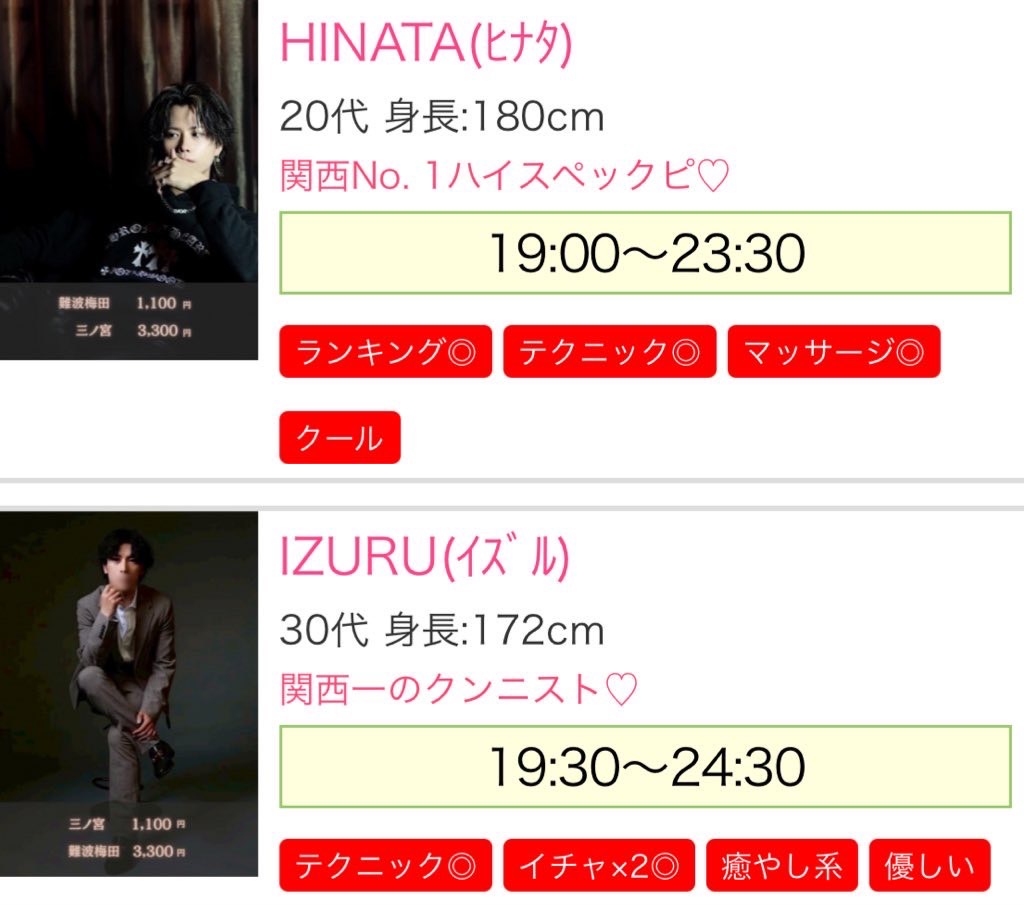Choose the 癒やし系 tag
Screen dimensions: 1024x905
click(x=782, y=865)
